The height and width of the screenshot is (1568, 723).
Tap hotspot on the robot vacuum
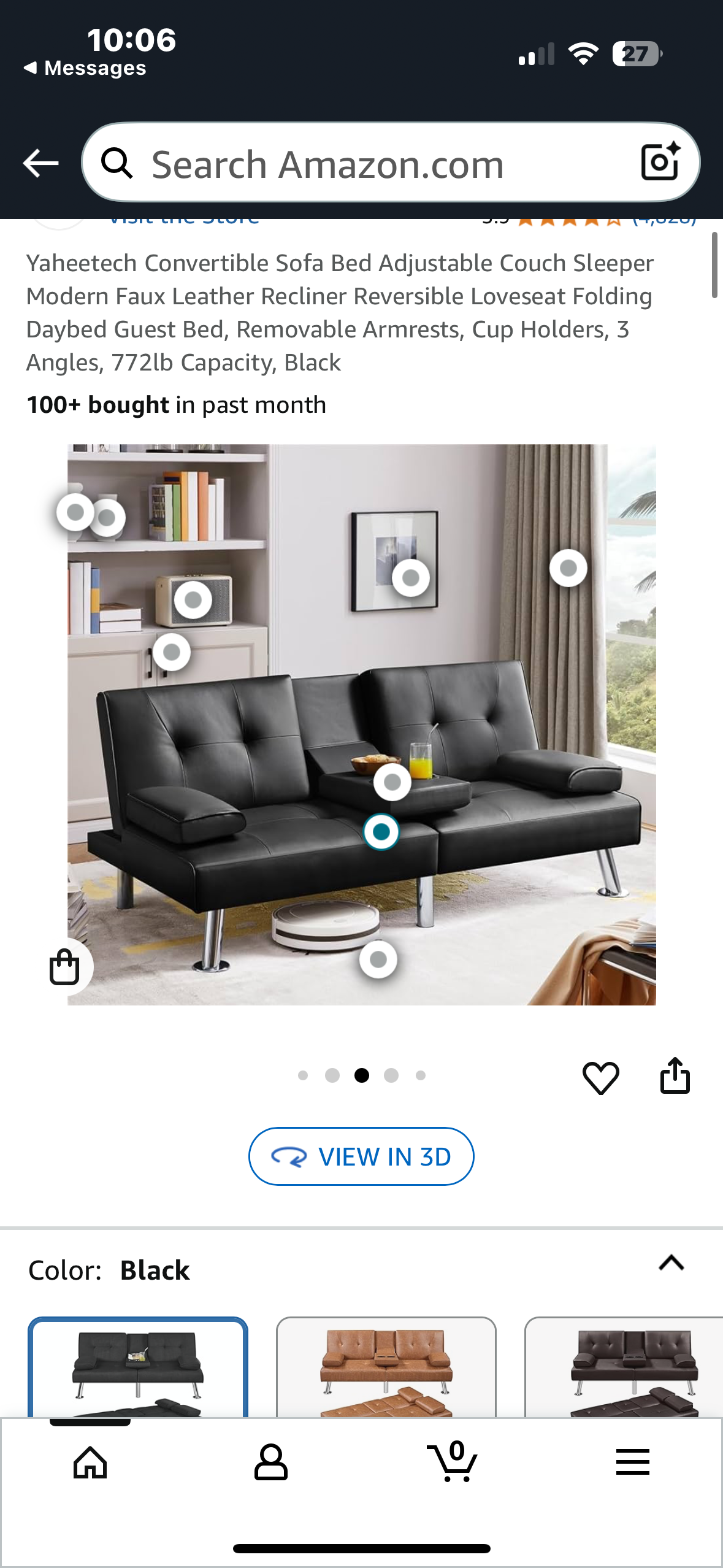click(378, 959)
